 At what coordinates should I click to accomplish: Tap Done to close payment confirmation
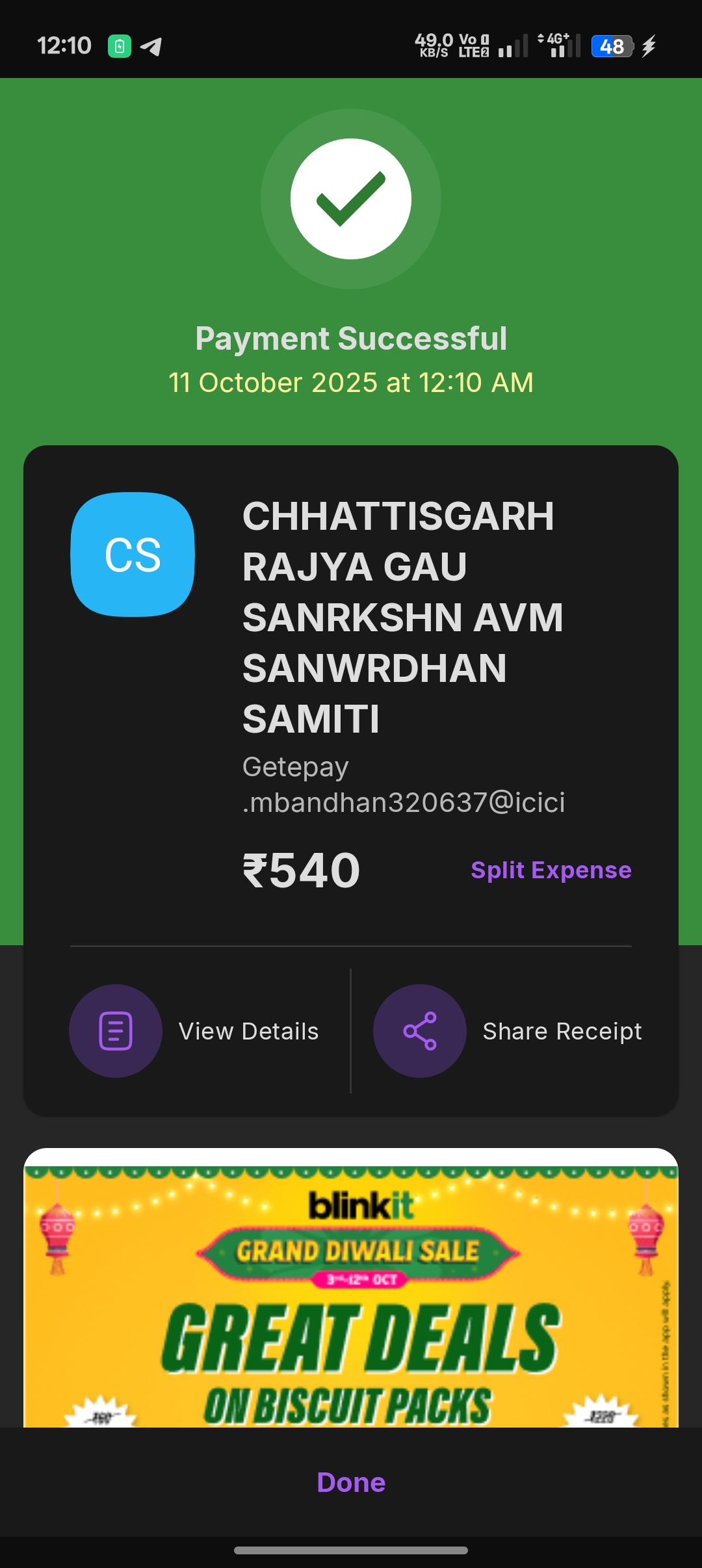pyautogui.click(x=351, y=1482)
